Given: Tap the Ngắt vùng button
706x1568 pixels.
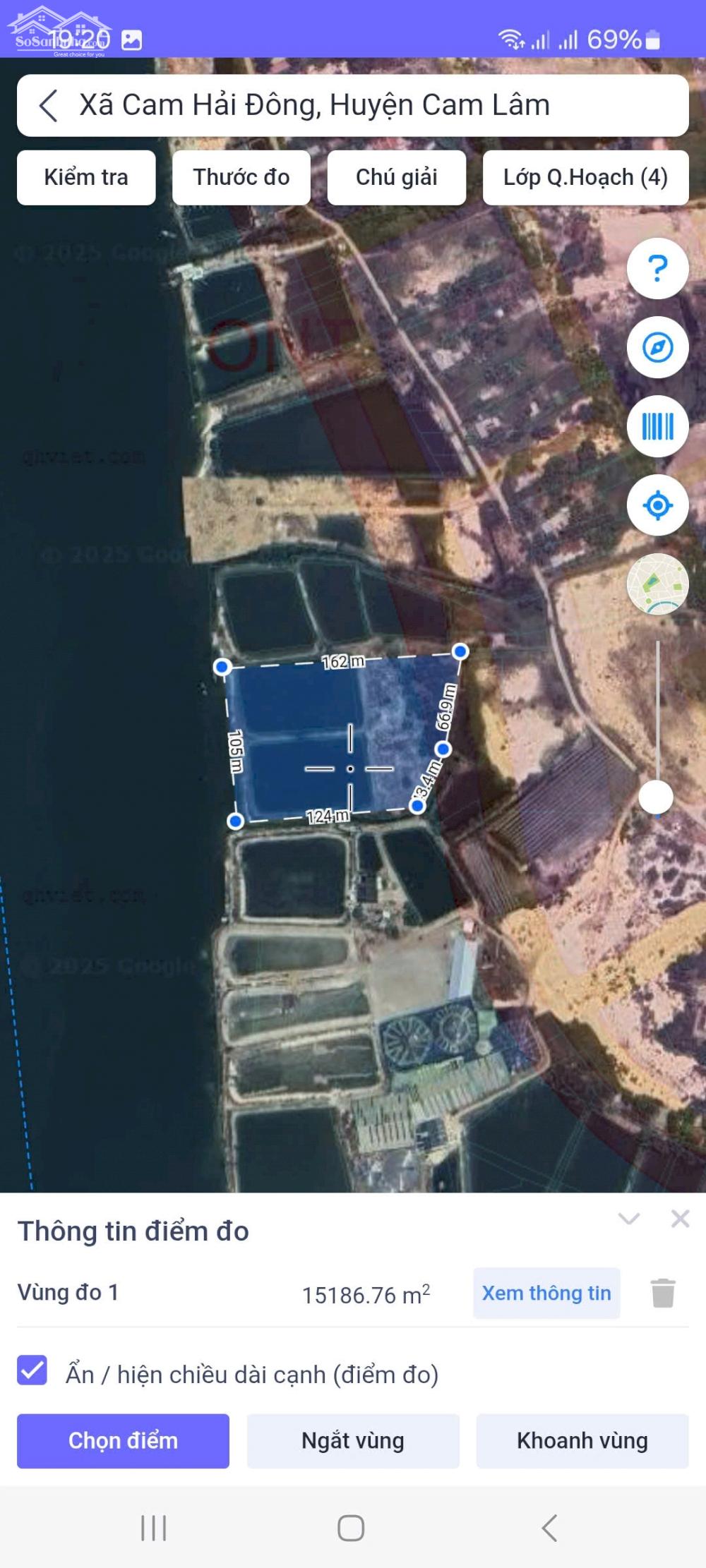Looking at the screenshot, I should click(x=353, y=1441).
